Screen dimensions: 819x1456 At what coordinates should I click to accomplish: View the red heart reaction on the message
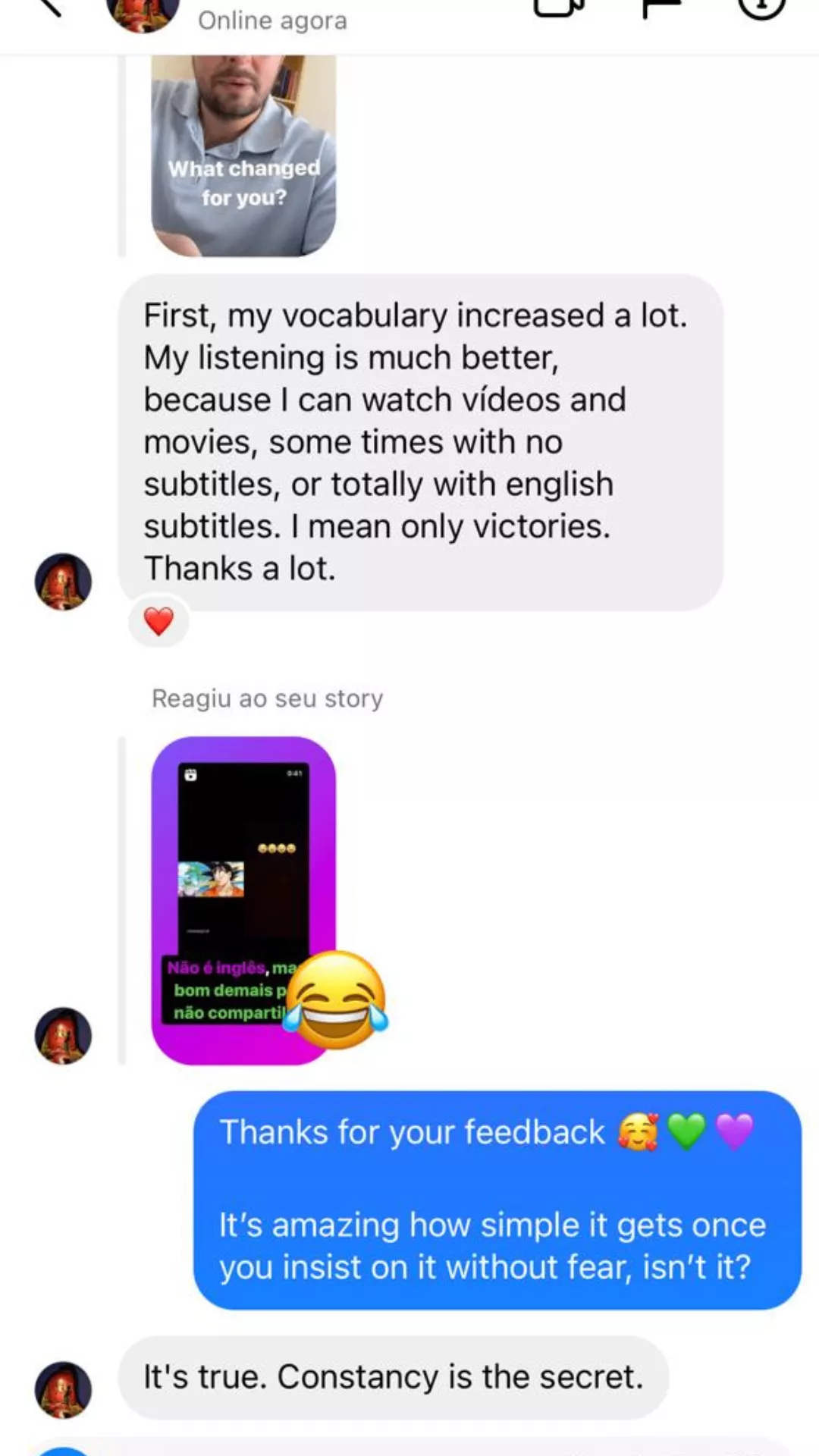(158, 622)
